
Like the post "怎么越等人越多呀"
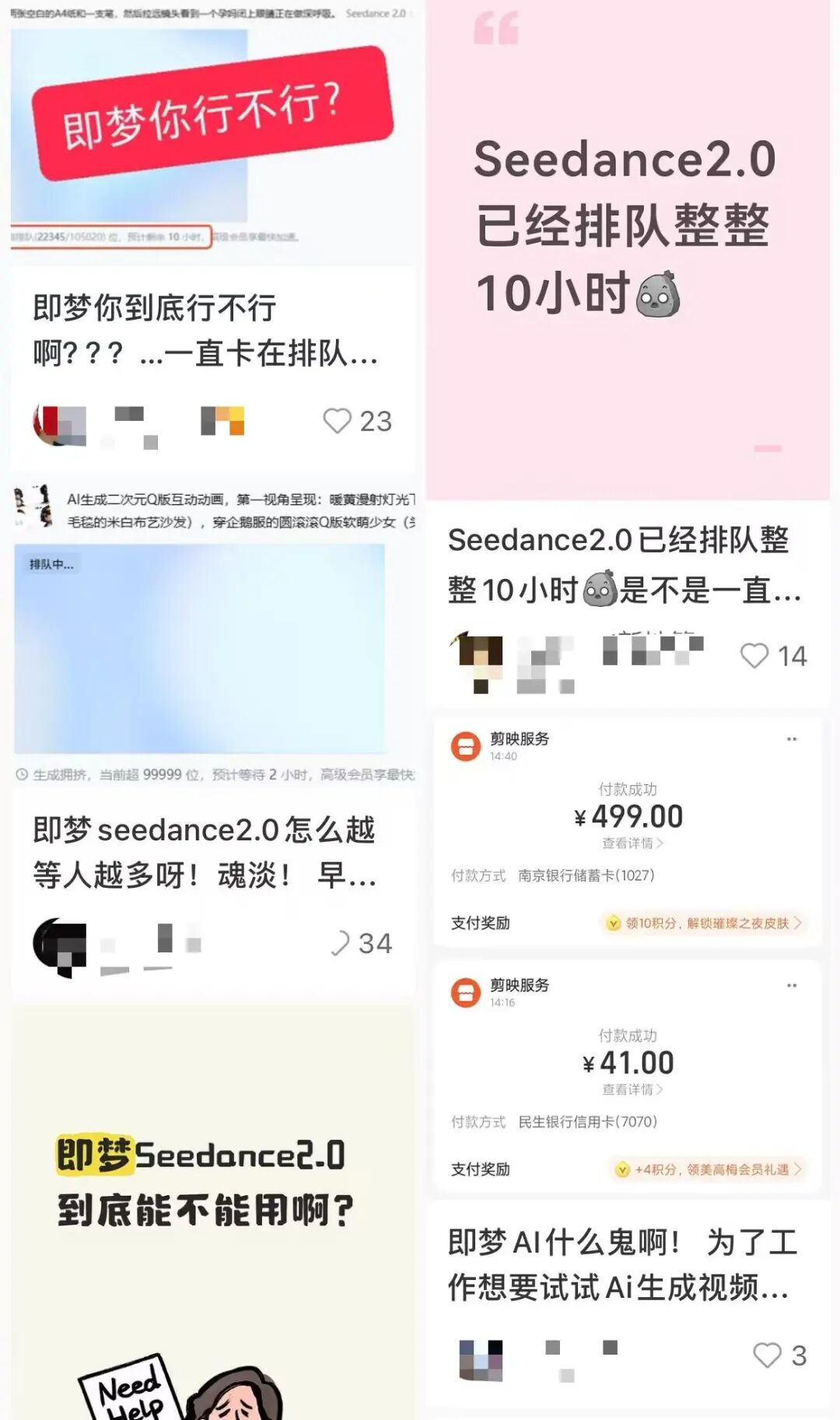click(x=340, y=943)
